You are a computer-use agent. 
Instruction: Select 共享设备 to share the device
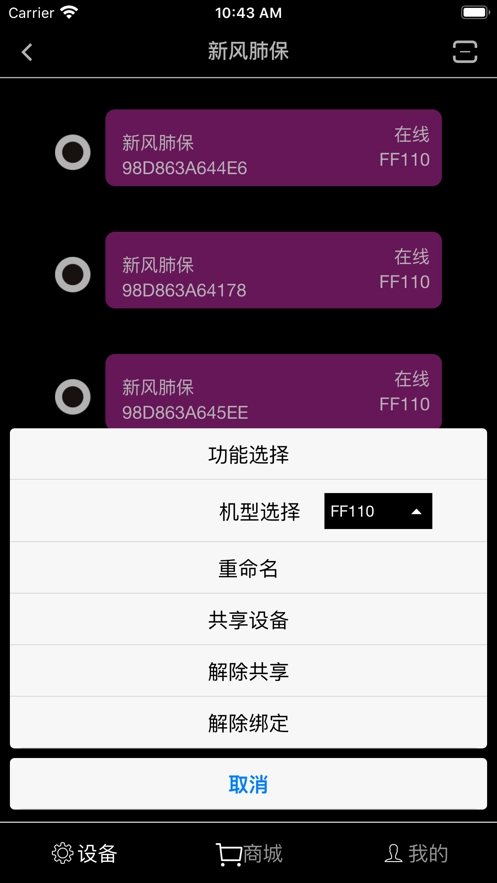point(248,619)
